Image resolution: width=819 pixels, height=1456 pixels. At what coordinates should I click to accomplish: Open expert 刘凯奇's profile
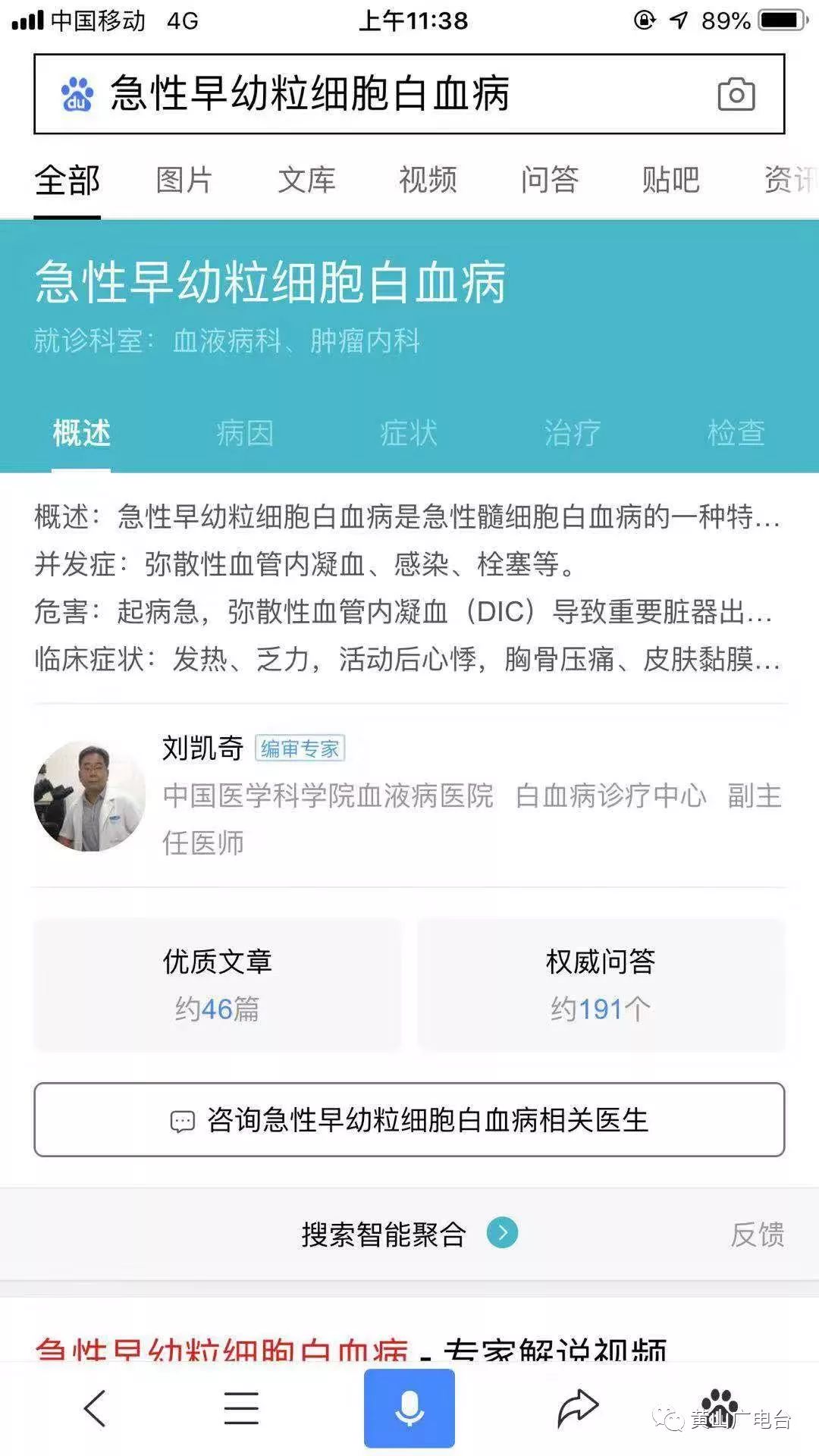[203, 748]
